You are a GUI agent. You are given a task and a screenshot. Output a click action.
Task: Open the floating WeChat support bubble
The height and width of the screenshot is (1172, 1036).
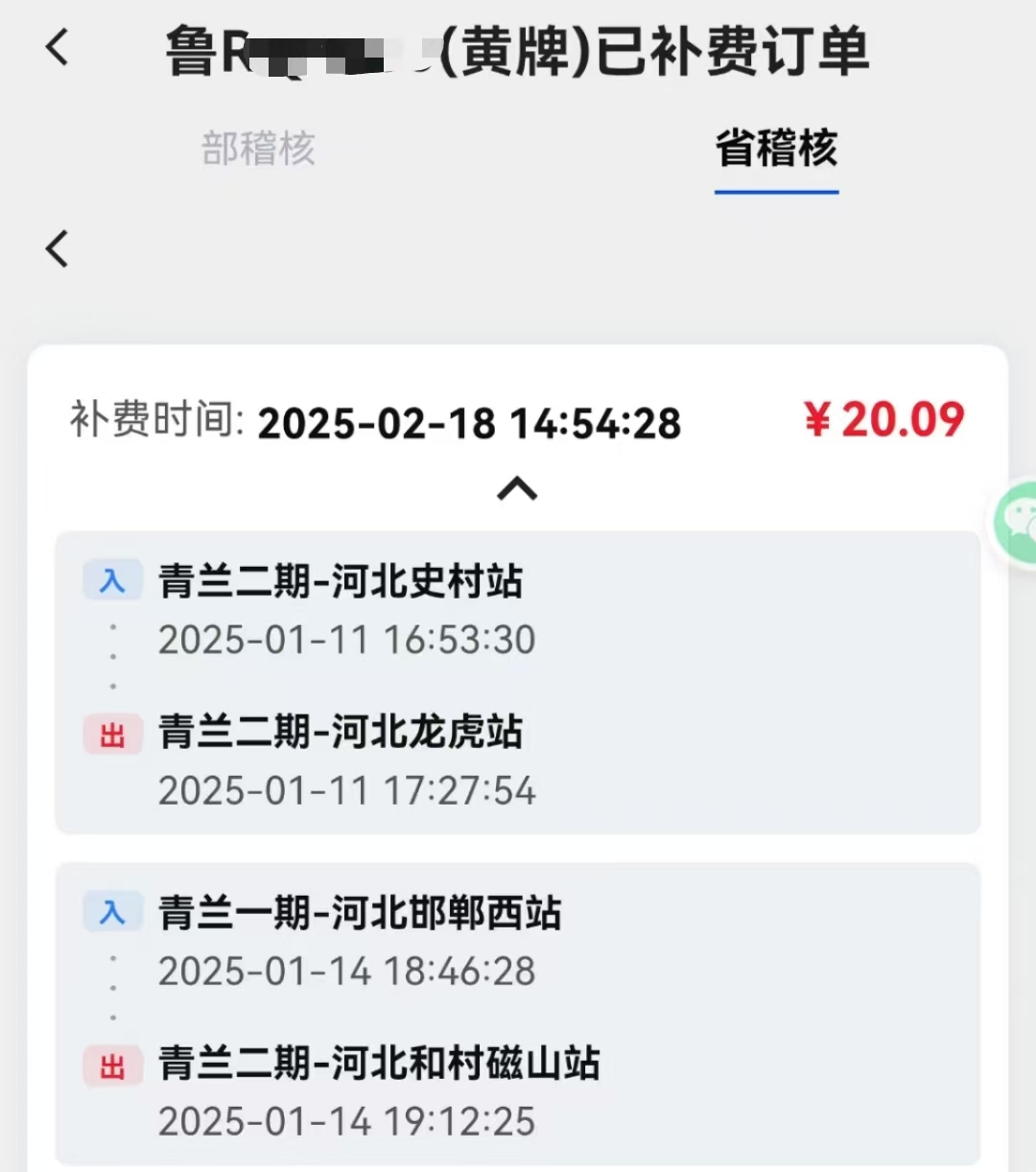pos(1017,524)
